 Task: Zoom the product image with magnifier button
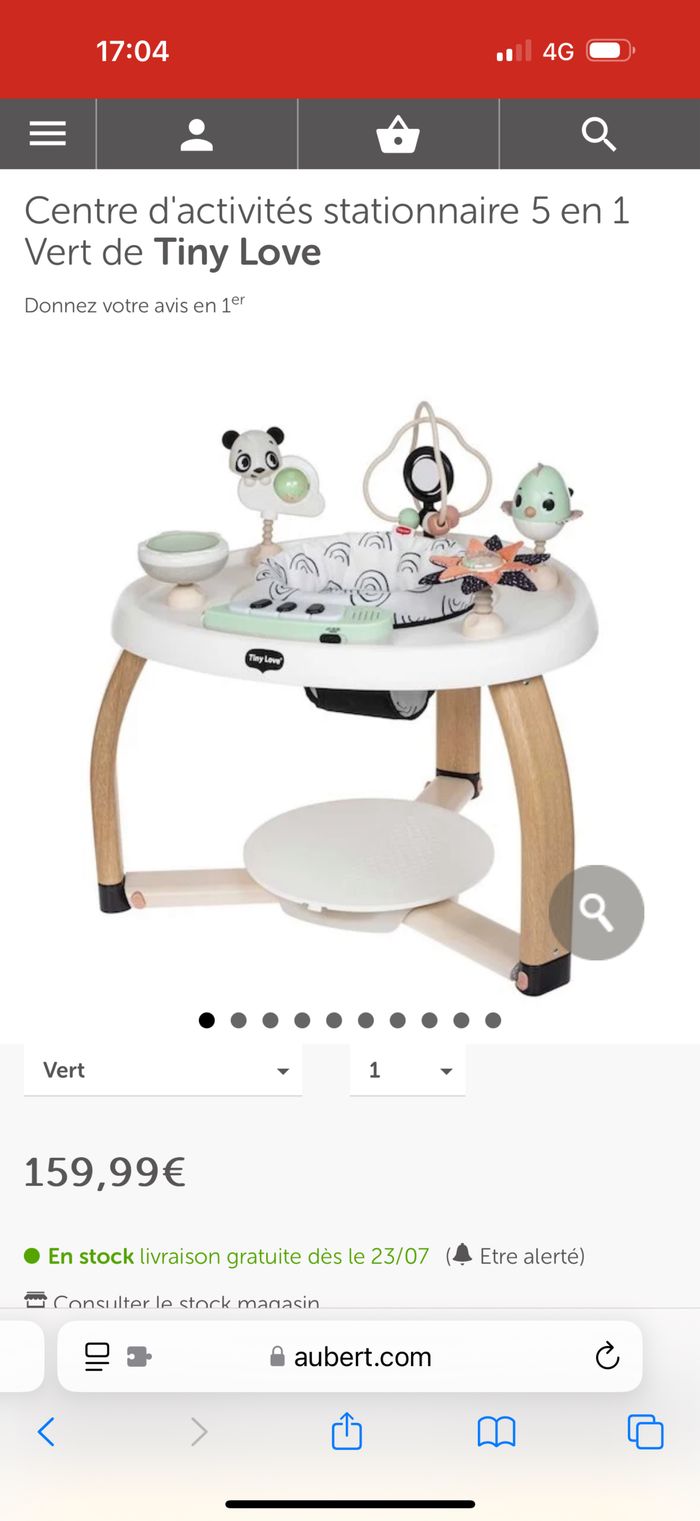[596, 912]
